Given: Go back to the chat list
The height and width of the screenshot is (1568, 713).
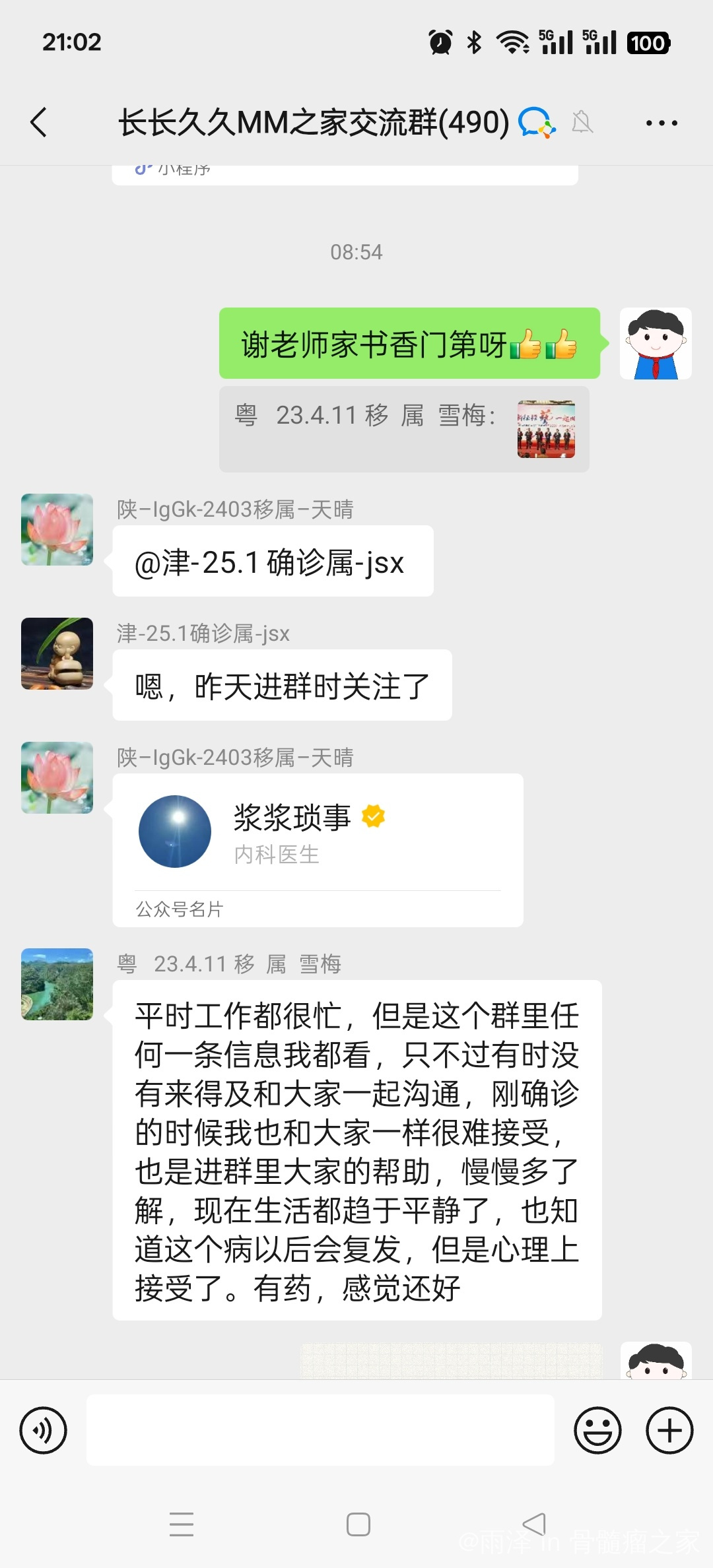Looking at the screenshot, I should click(40, 123).
